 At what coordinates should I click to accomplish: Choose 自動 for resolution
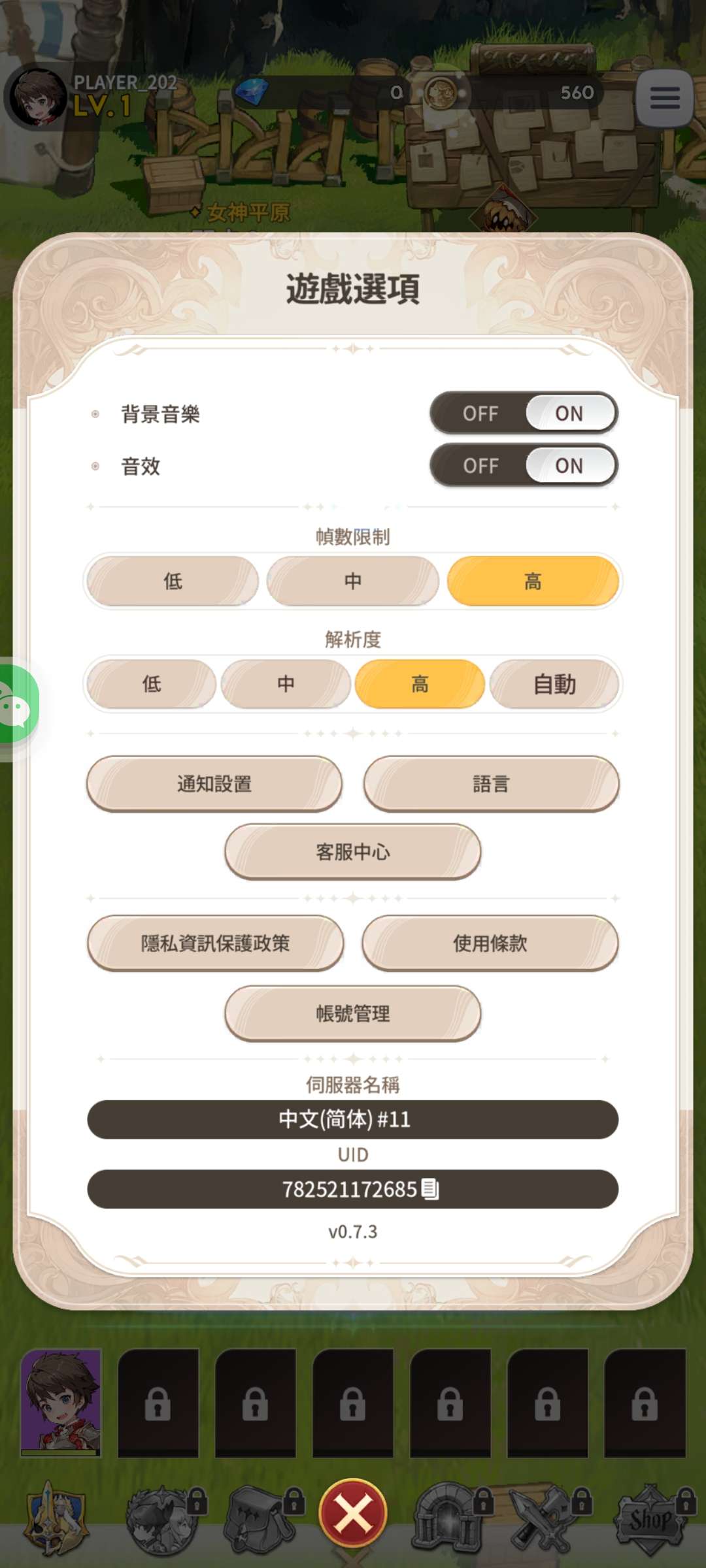click(x=554, y=684)
